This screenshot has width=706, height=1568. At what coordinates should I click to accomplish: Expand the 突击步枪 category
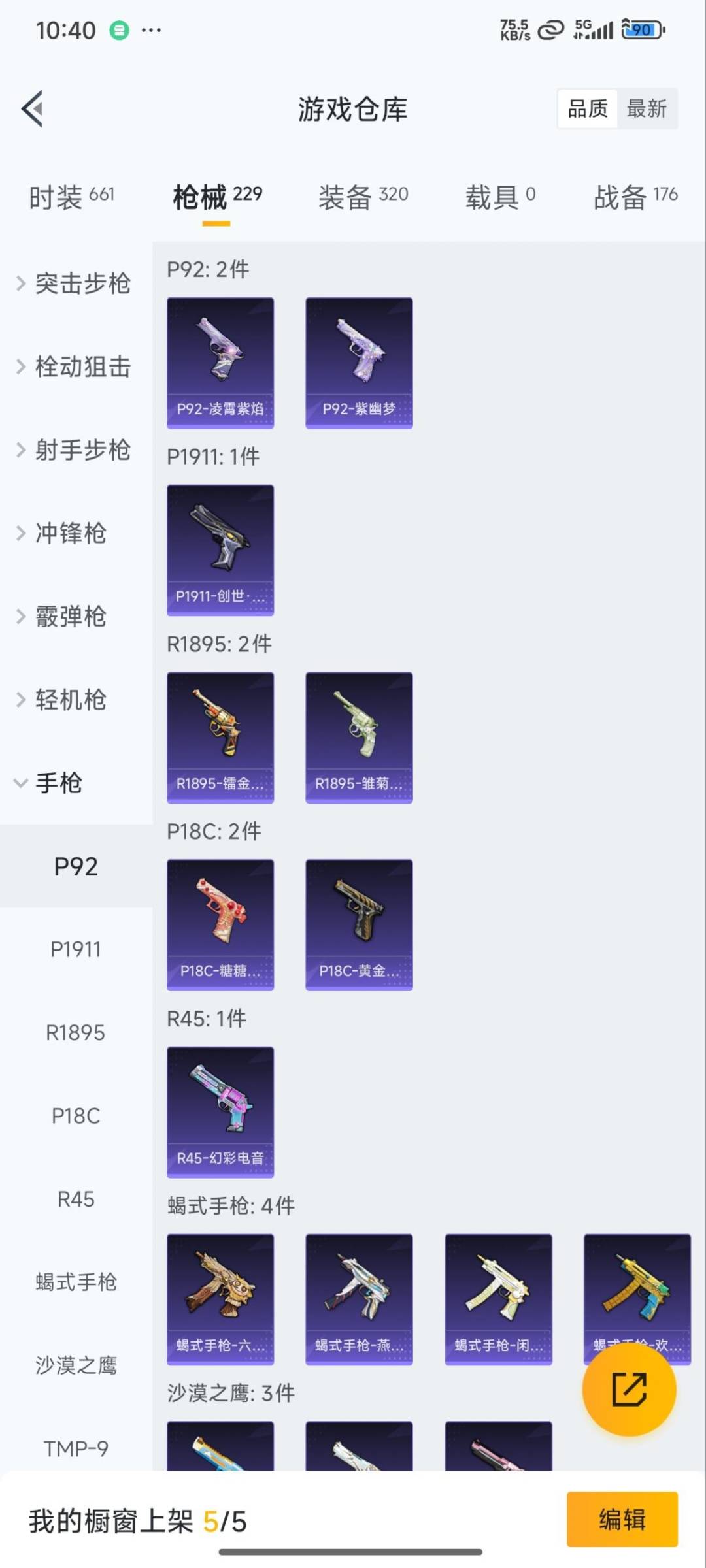pyautogui.click(x=75, y=284)
